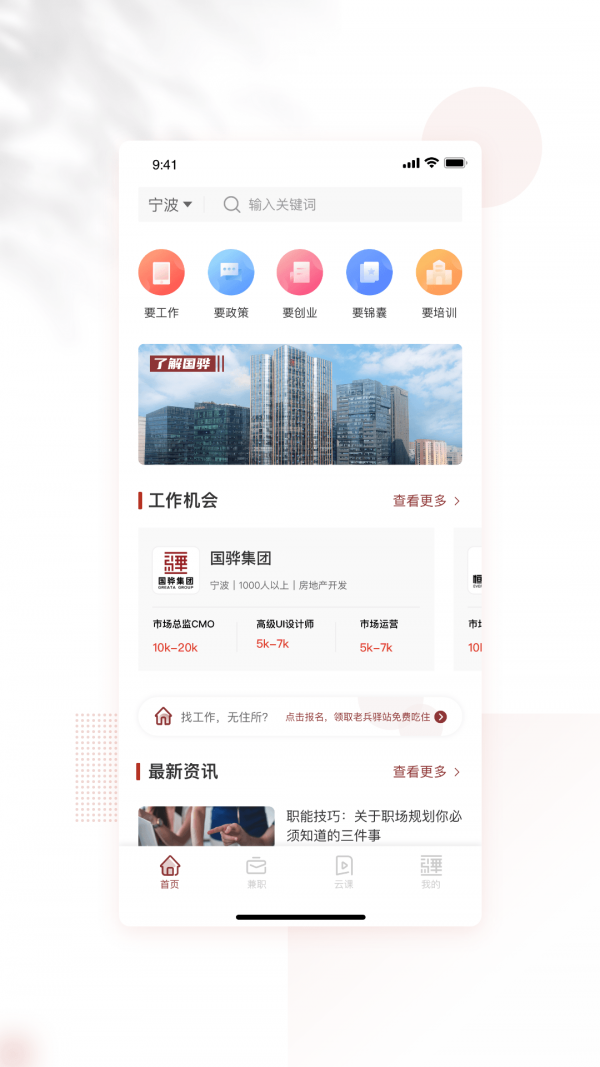Open the 了解国骅 banner
The image size is (600, 1067).
(x=300, y=404)
